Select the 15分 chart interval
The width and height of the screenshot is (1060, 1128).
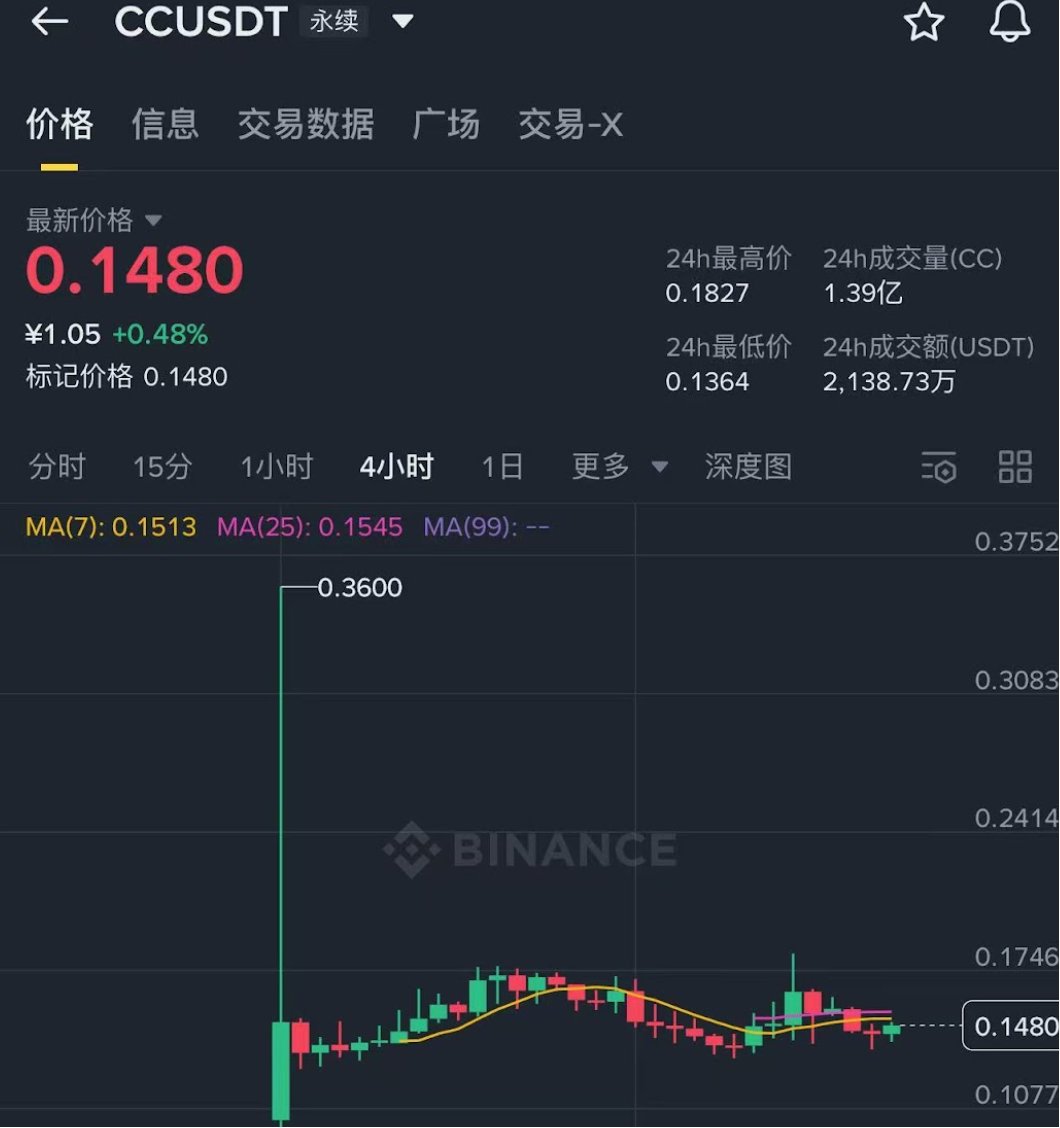tap(162, 466)
